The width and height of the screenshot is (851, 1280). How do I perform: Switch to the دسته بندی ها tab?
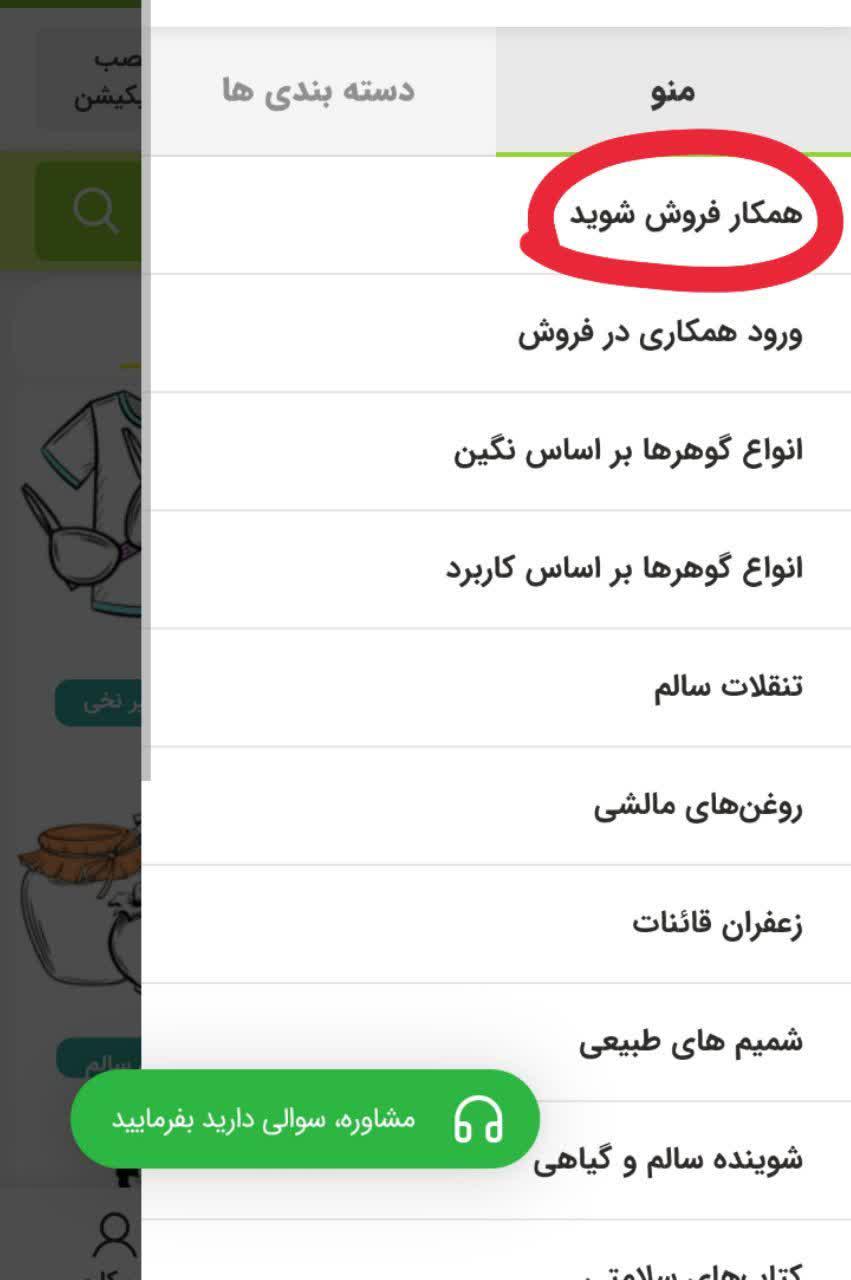click(318, 92)
